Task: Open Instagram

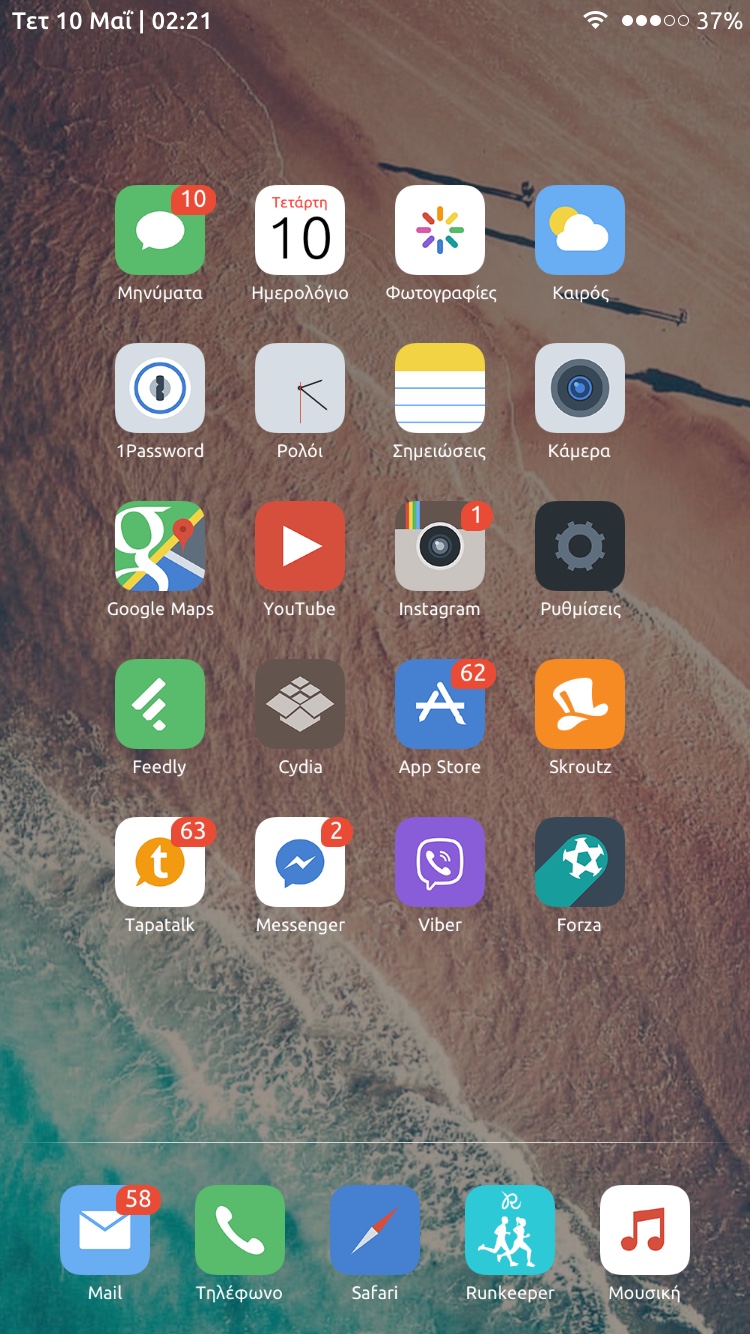Action: tap(440, 546)
